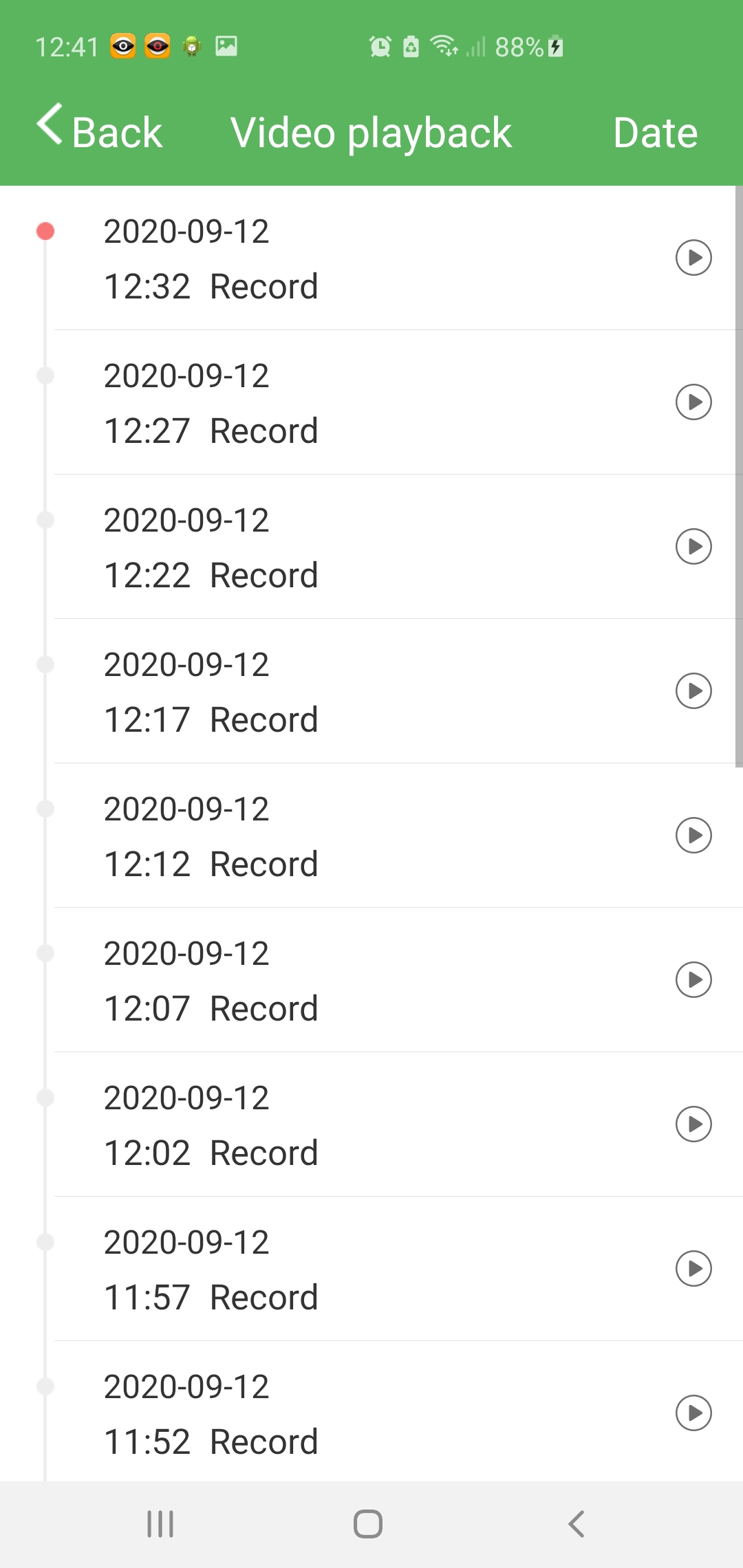Screen dimensions: 743x1568
Task: Start playback of the 12:22 record
Action: 693,547
